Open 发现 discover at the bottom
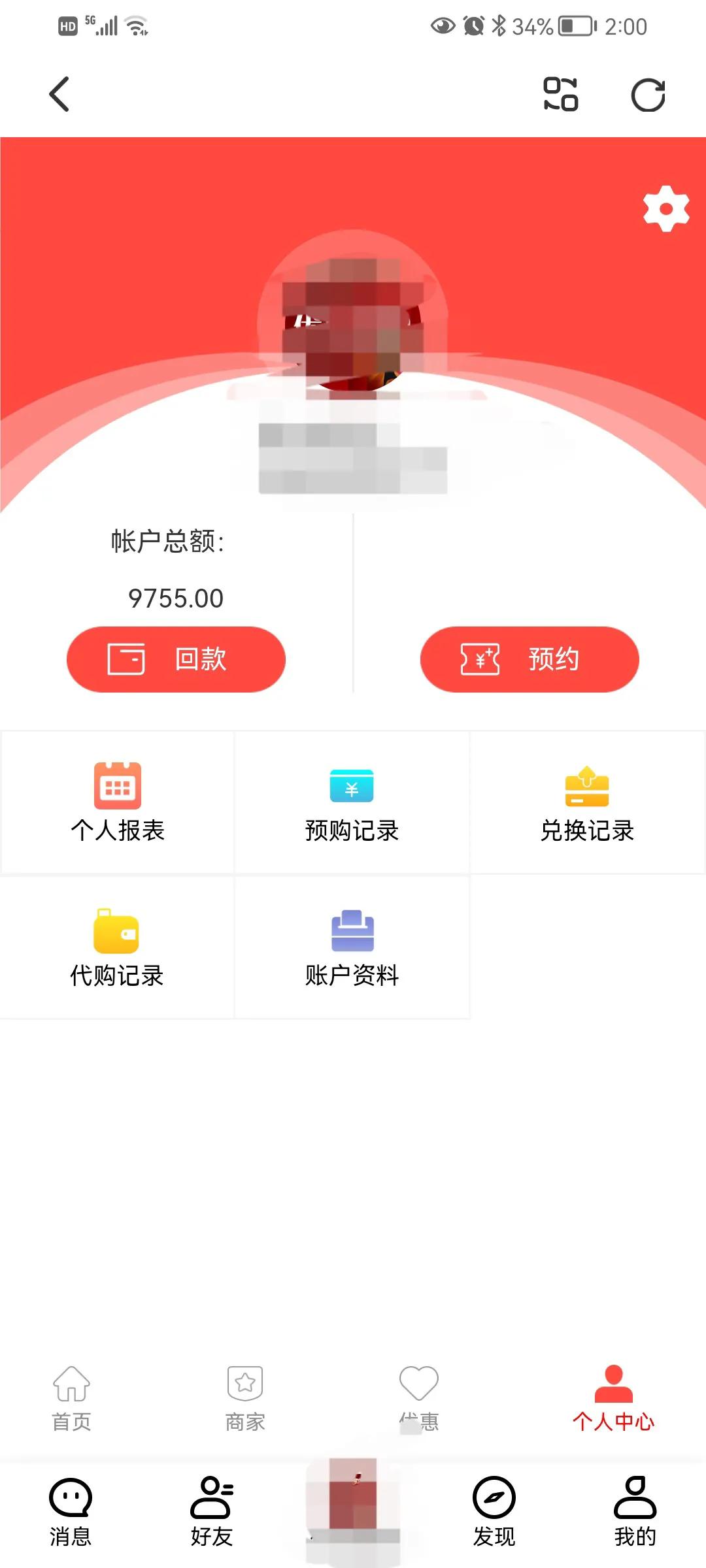This screenshot has height=1568, width=706. 494,1509
